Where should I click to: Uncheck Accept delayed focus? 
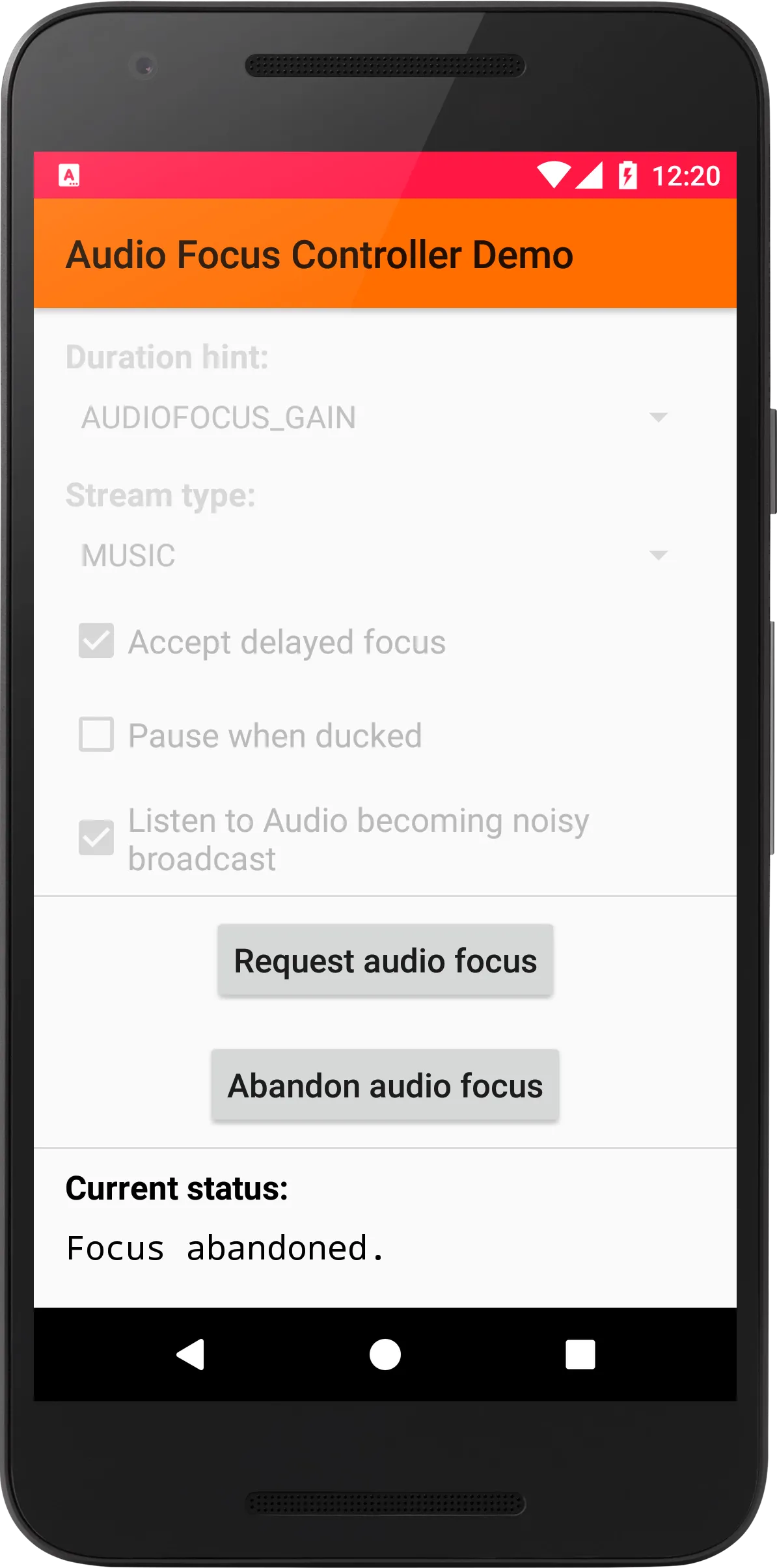pos(96,641)
